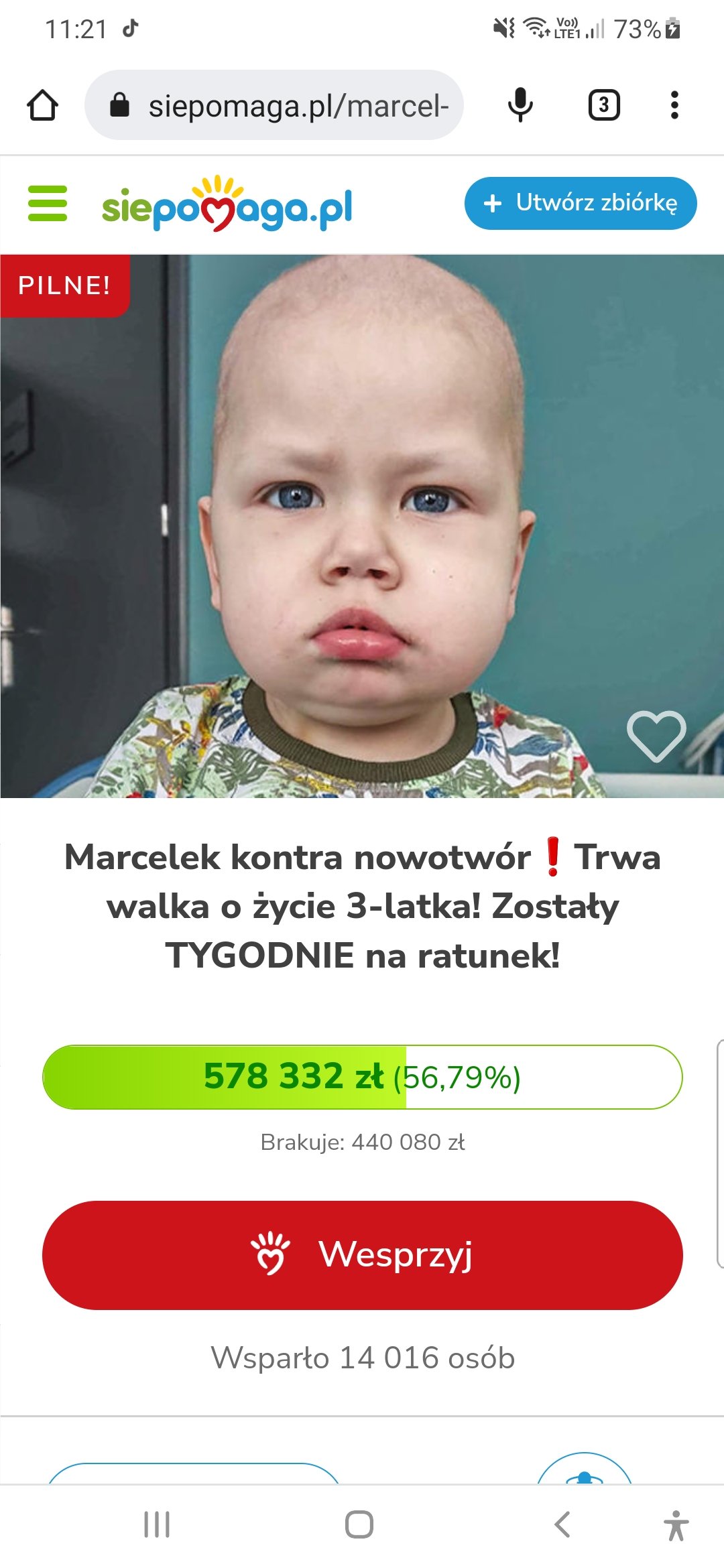The width and height of the screenshot is (724, 1568).
Task: Open the browser overflow menu
Action: (674, 105)
